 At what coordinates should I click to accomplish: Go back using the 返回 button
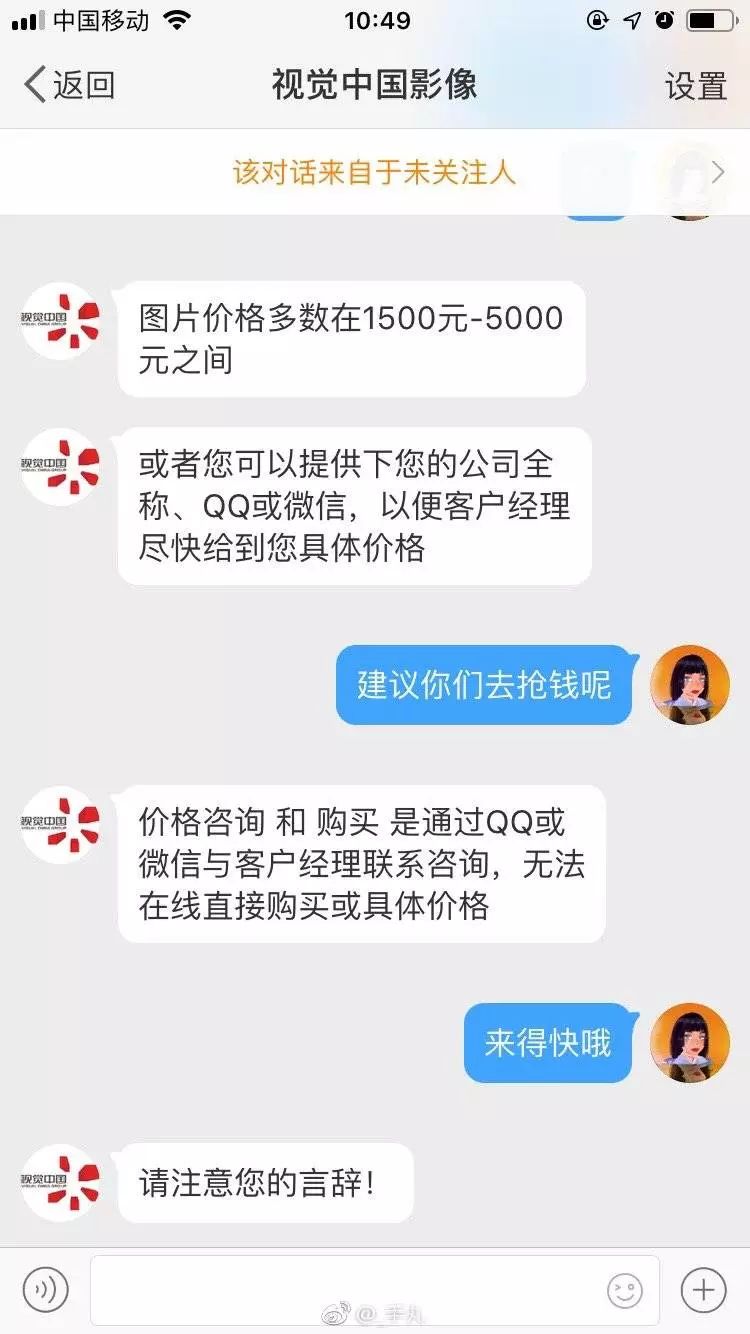68,86
